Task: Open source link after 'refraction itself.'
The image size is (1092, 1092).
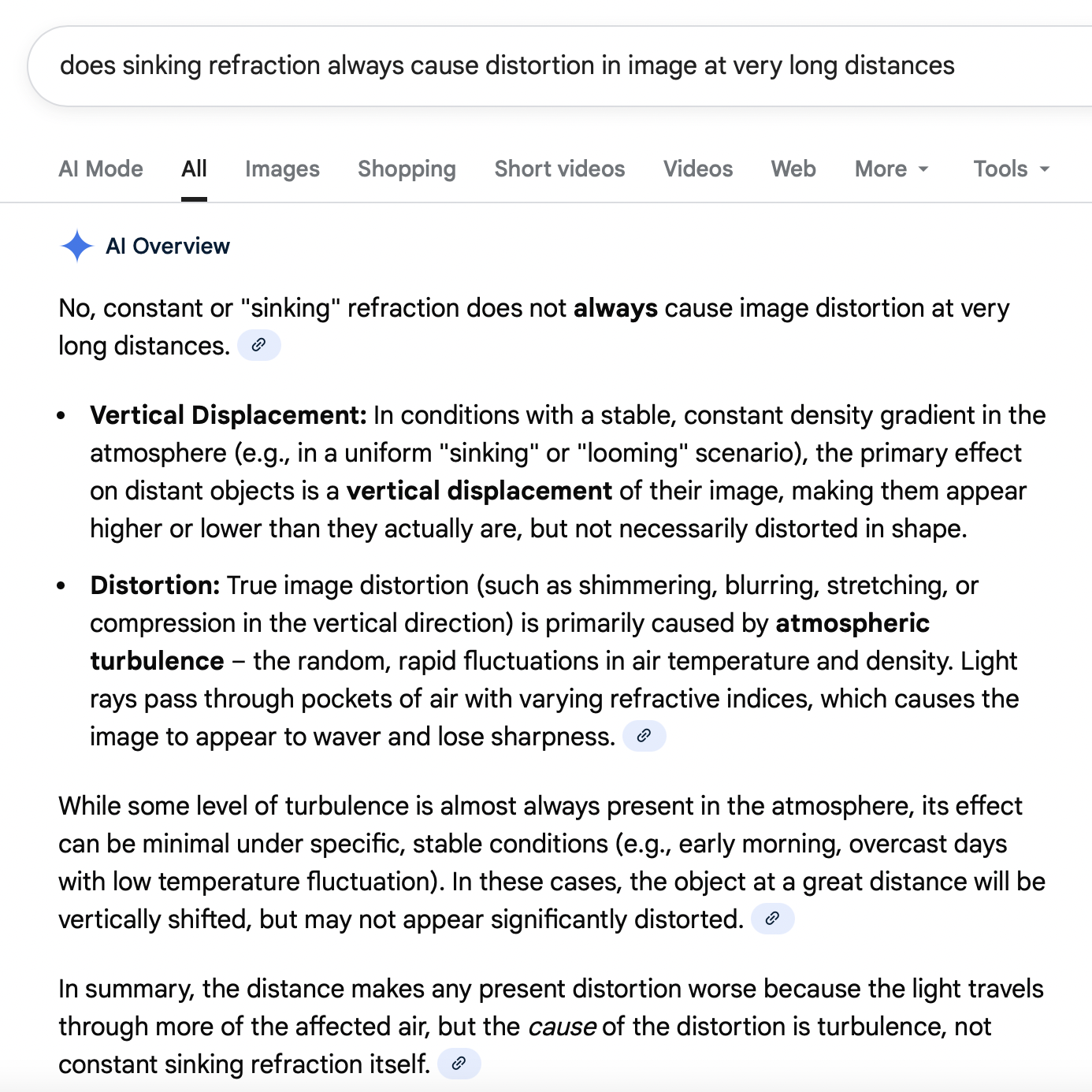Action: [x=459, y=1064]
